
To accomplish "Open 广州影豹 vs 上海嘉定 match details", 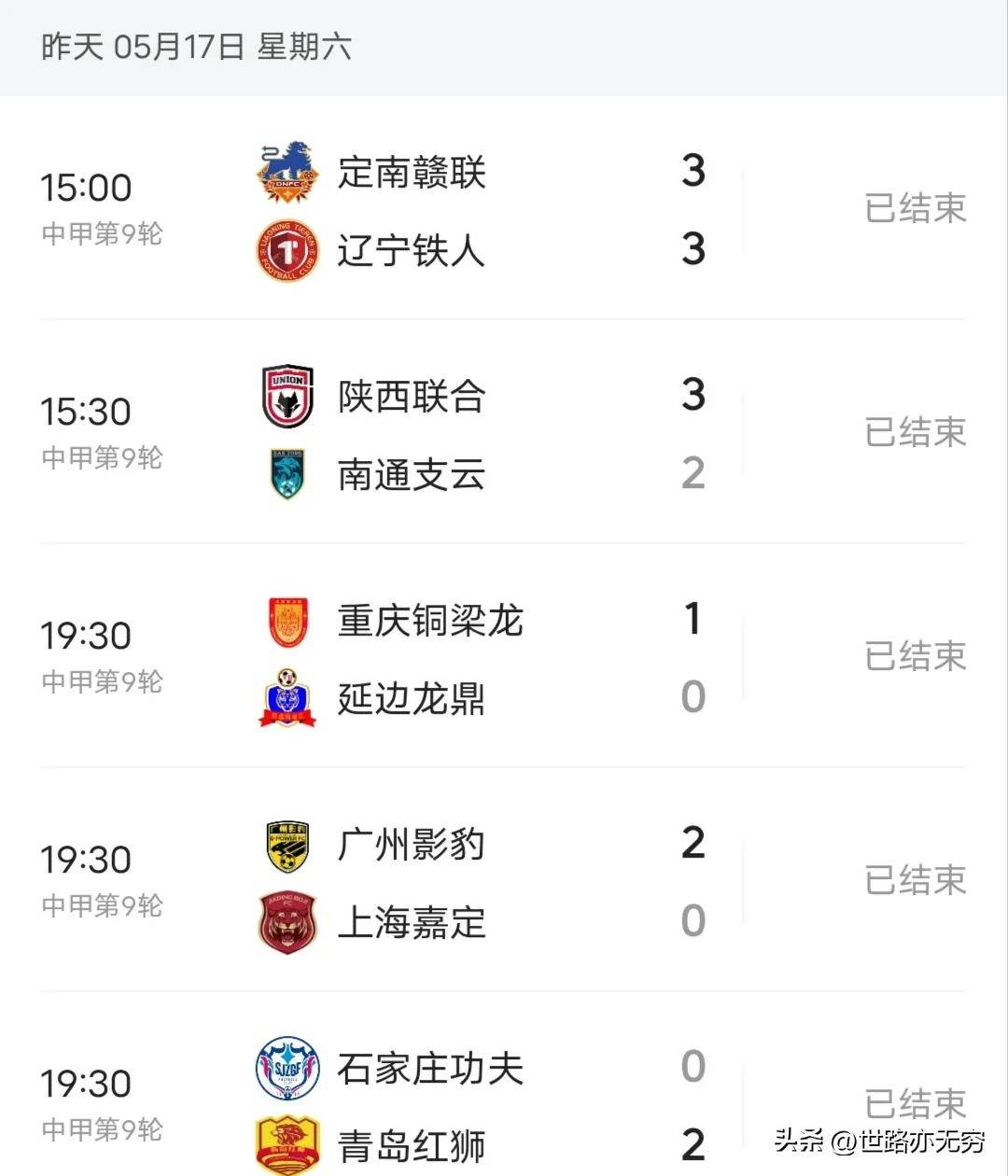I will (504, 882).
